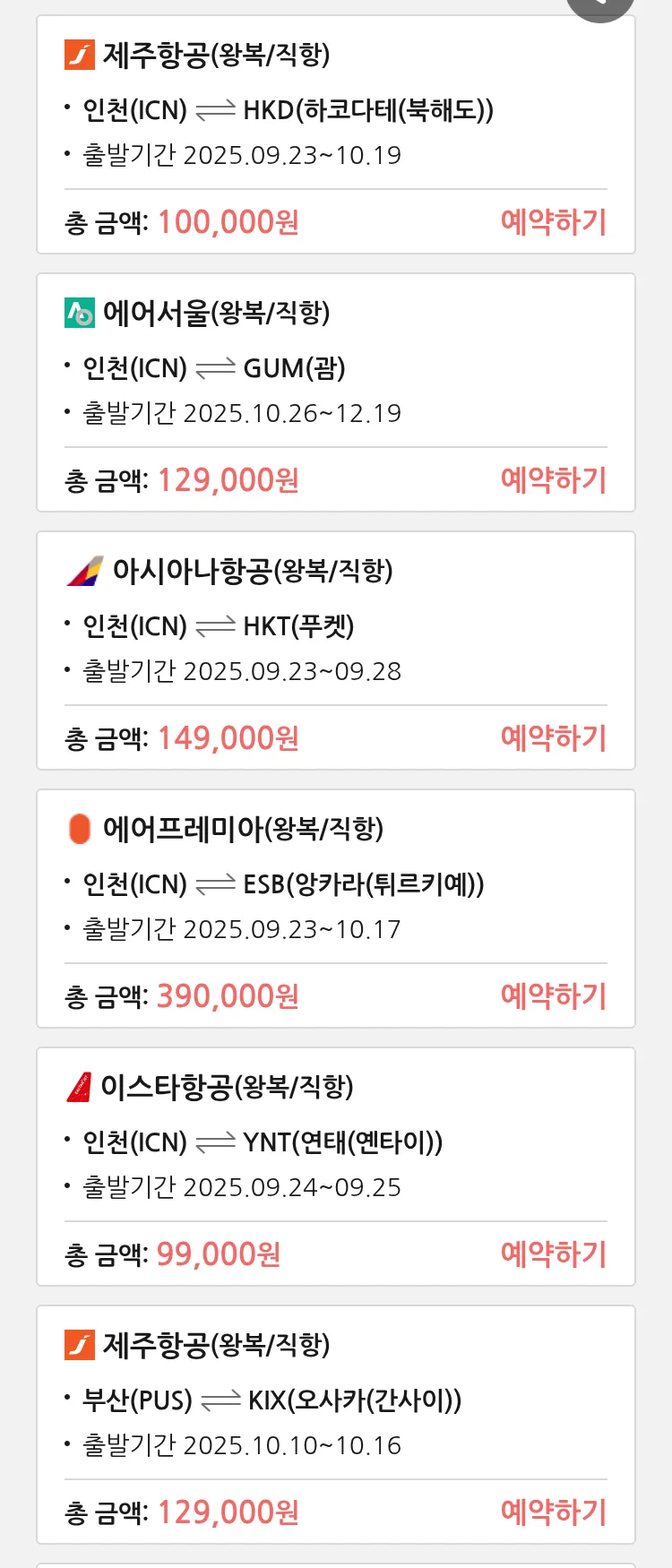This screenshot has width=672, height=1568.
Task: Click 예약하기 for the Ankara deal
Action: pos(554,996)
